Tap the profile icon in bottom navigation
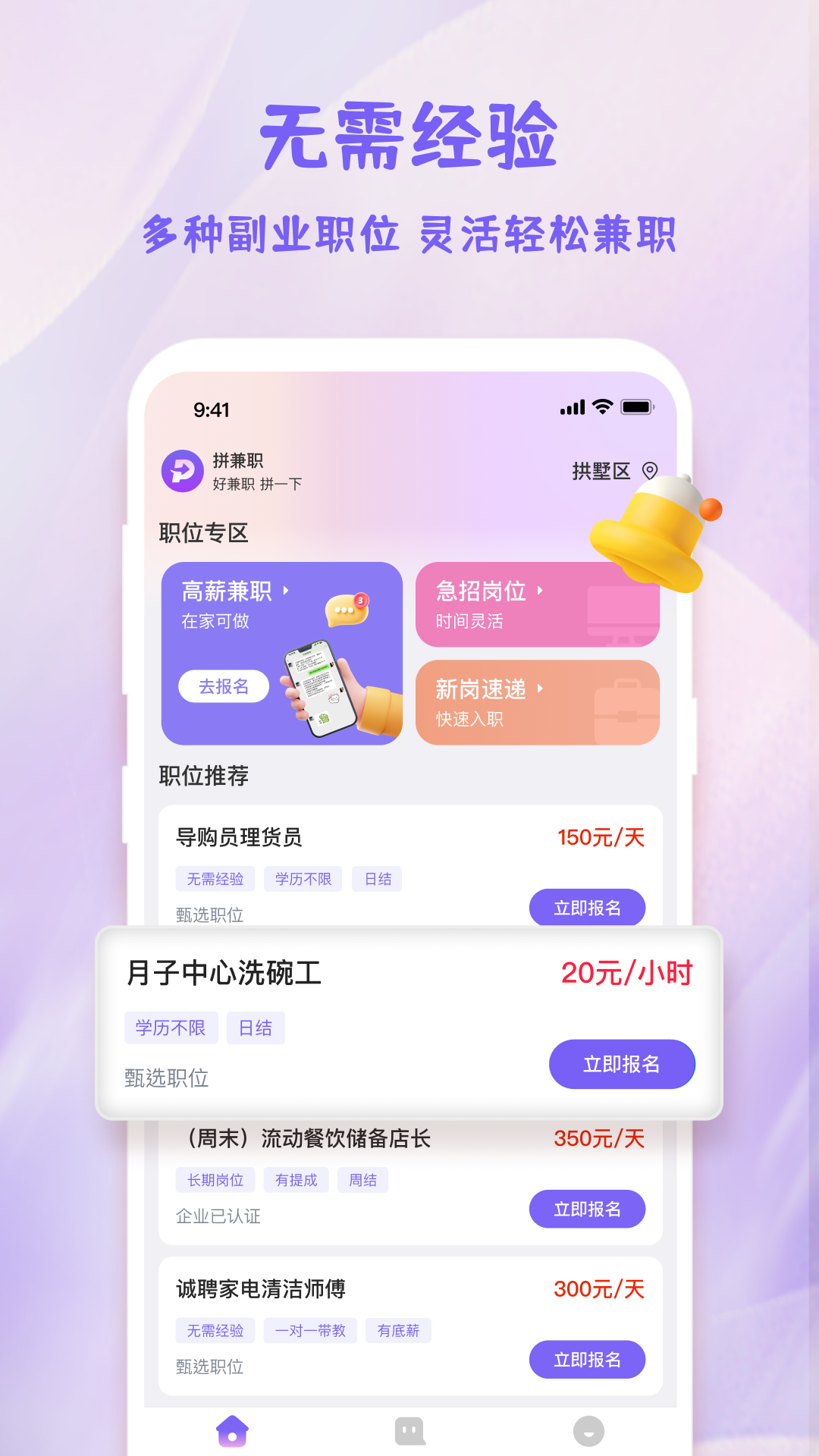The image size is (819, 1456). point(587,1430)
